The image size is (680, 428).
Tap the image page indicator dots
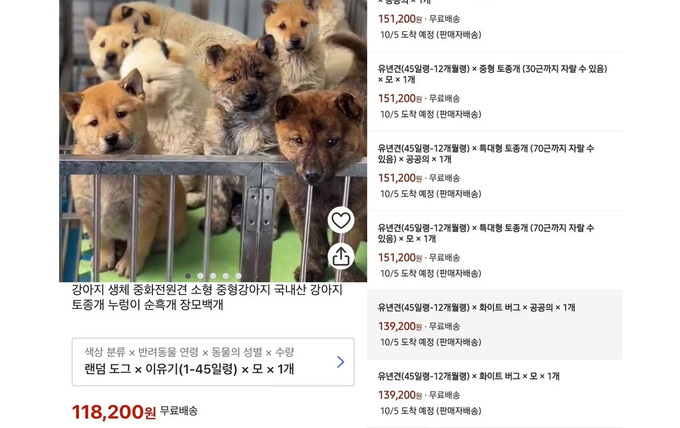pos(212,275)
